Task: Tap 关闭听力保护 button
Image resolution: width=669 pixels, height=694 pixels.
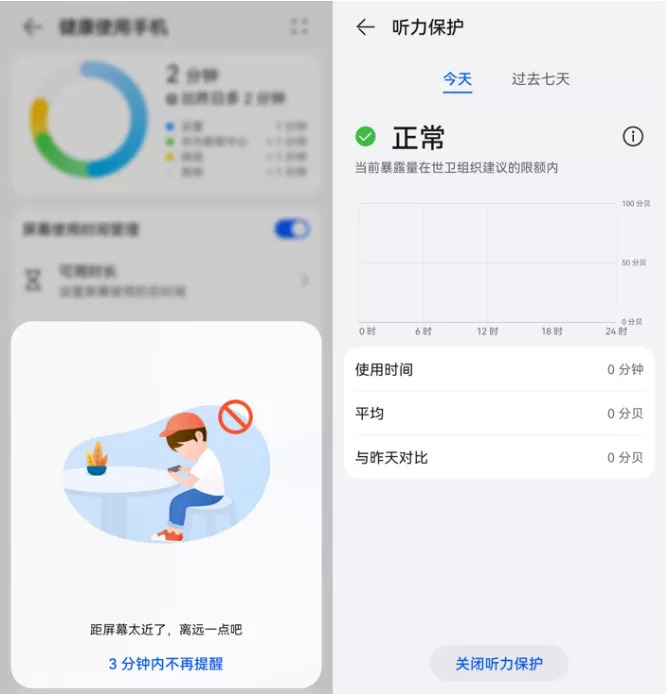Action: tap(499, 663)
